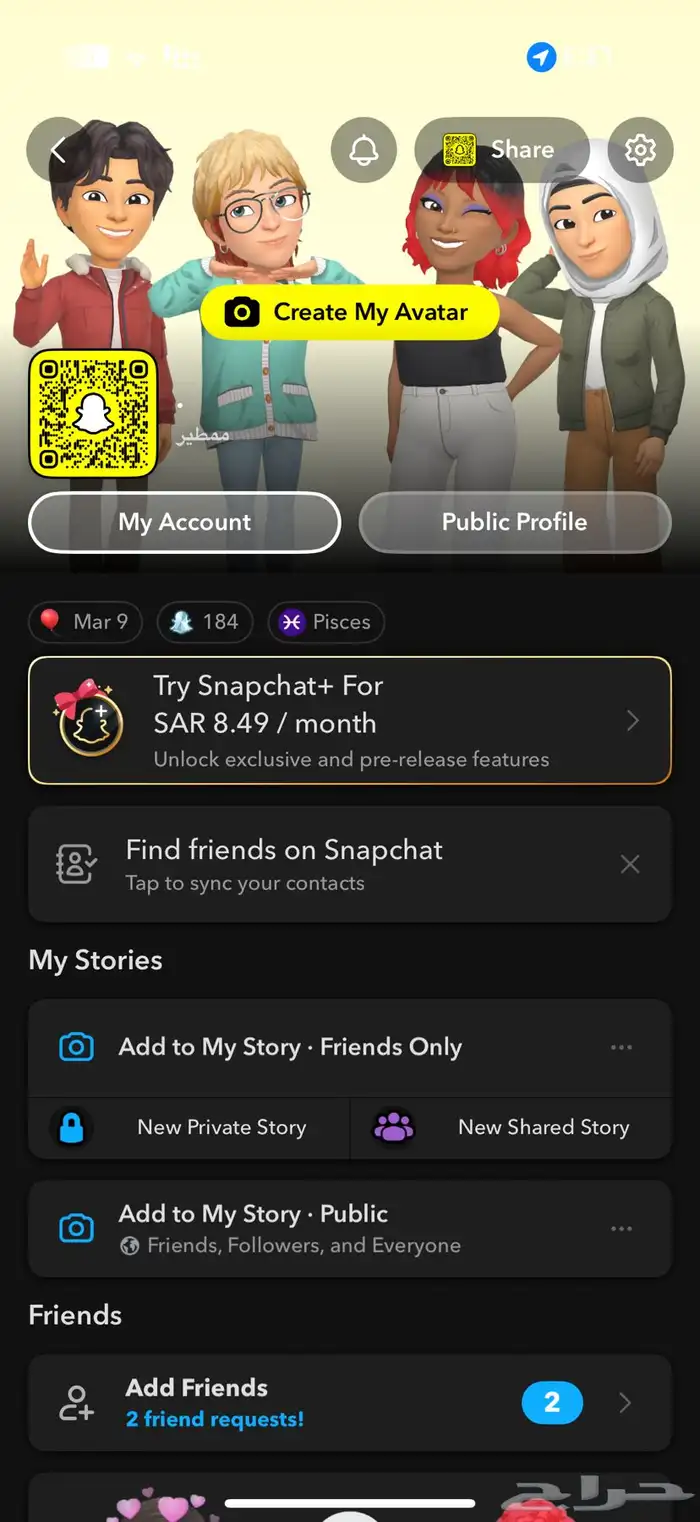Viewport: 700px width, 1522px height.
Task: Go back using the top-left arrow
Action: (58, 150)
